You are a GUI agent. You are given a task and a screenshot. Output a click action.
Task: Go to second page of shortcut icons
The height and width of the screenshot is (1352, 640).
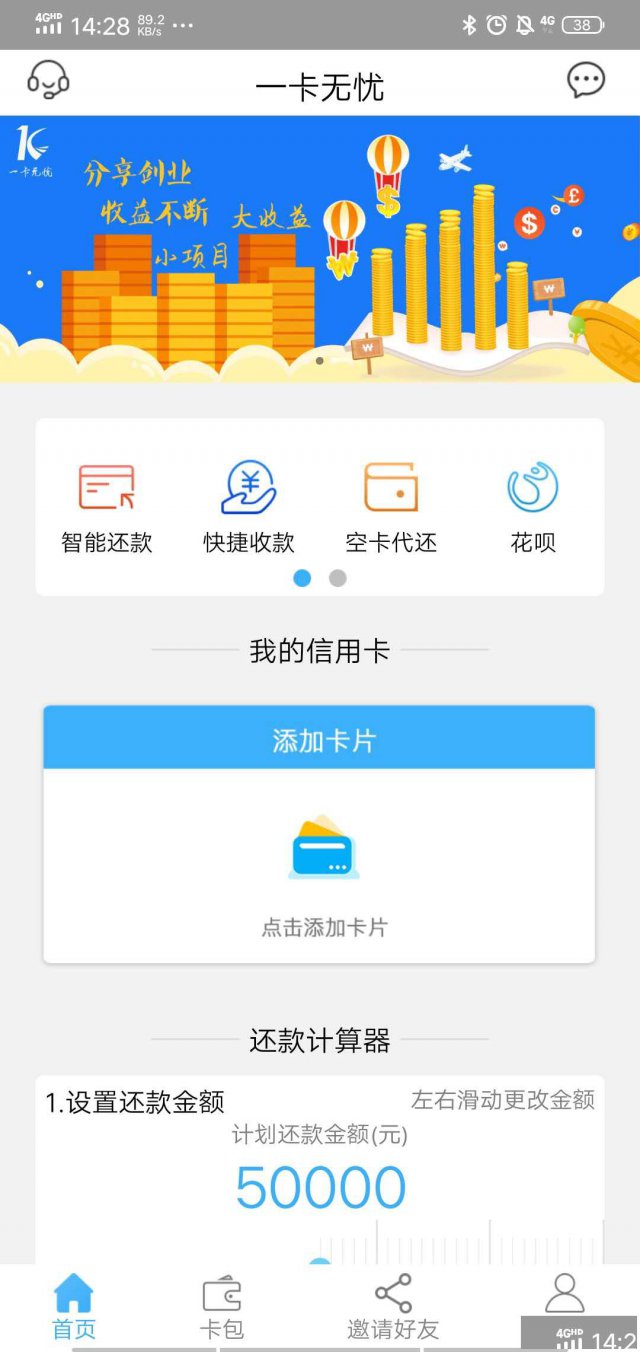[x=338, y=578]
